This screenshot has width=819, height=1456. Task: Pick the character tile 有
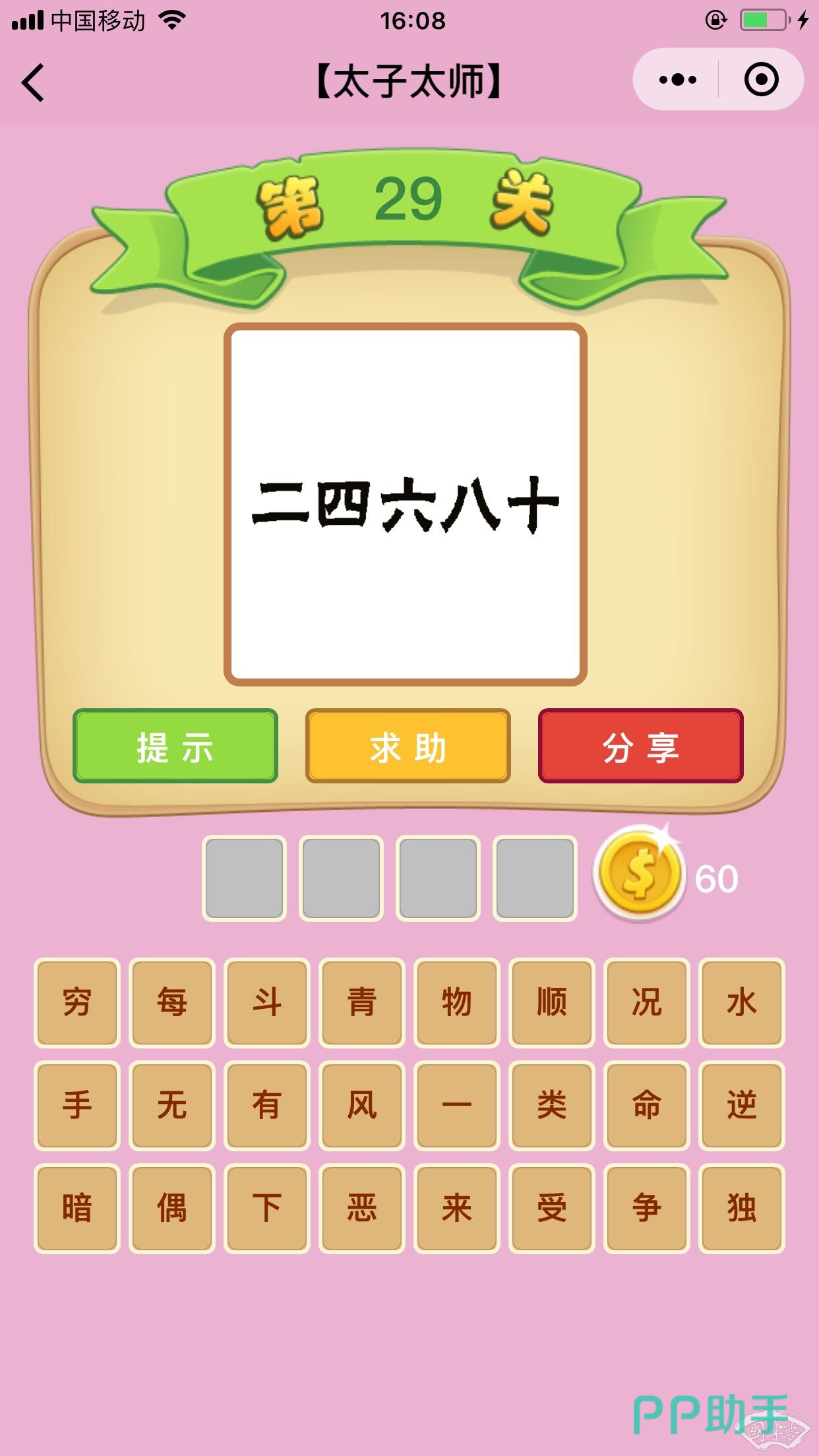point(267,1105)
